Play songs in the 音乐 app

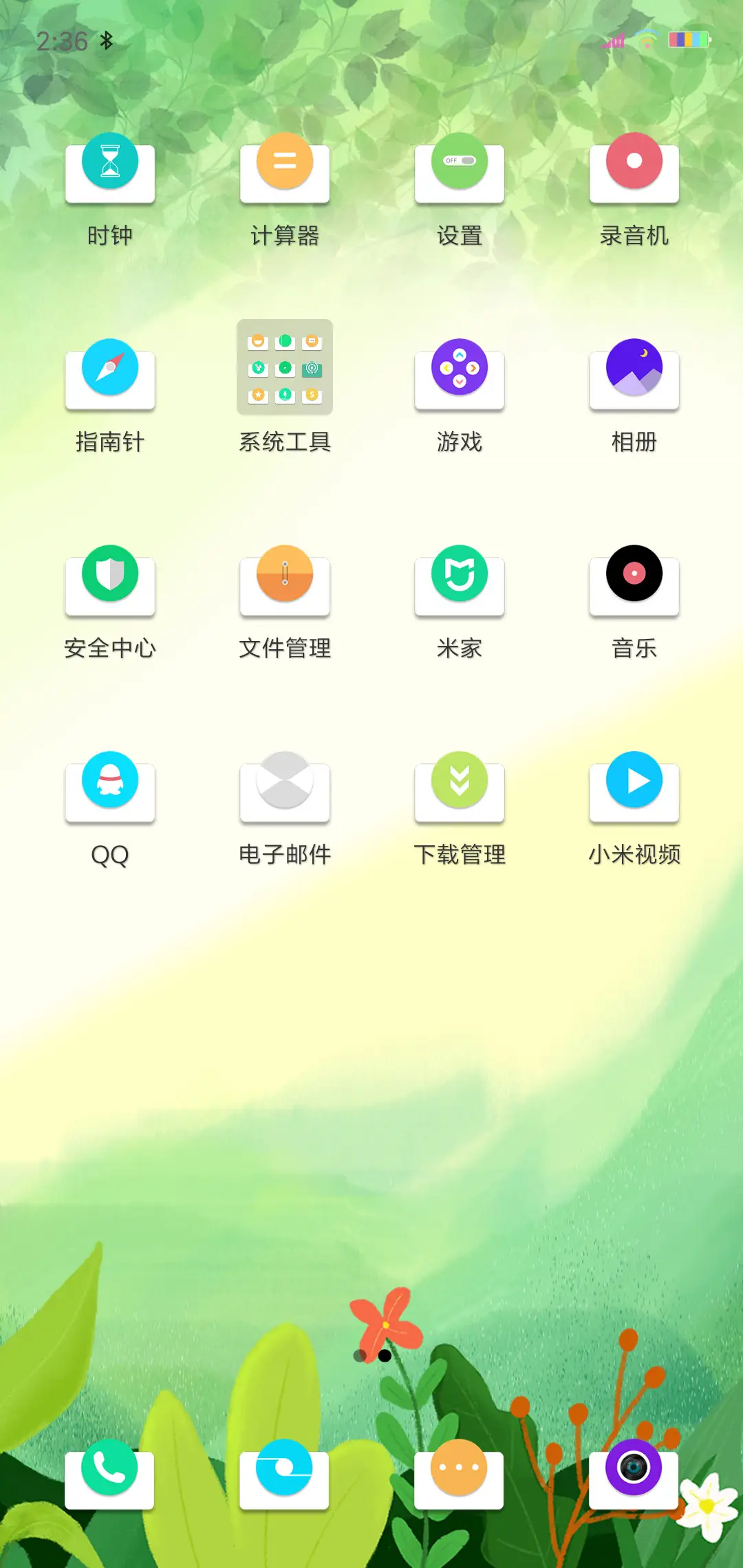[634, 583]
